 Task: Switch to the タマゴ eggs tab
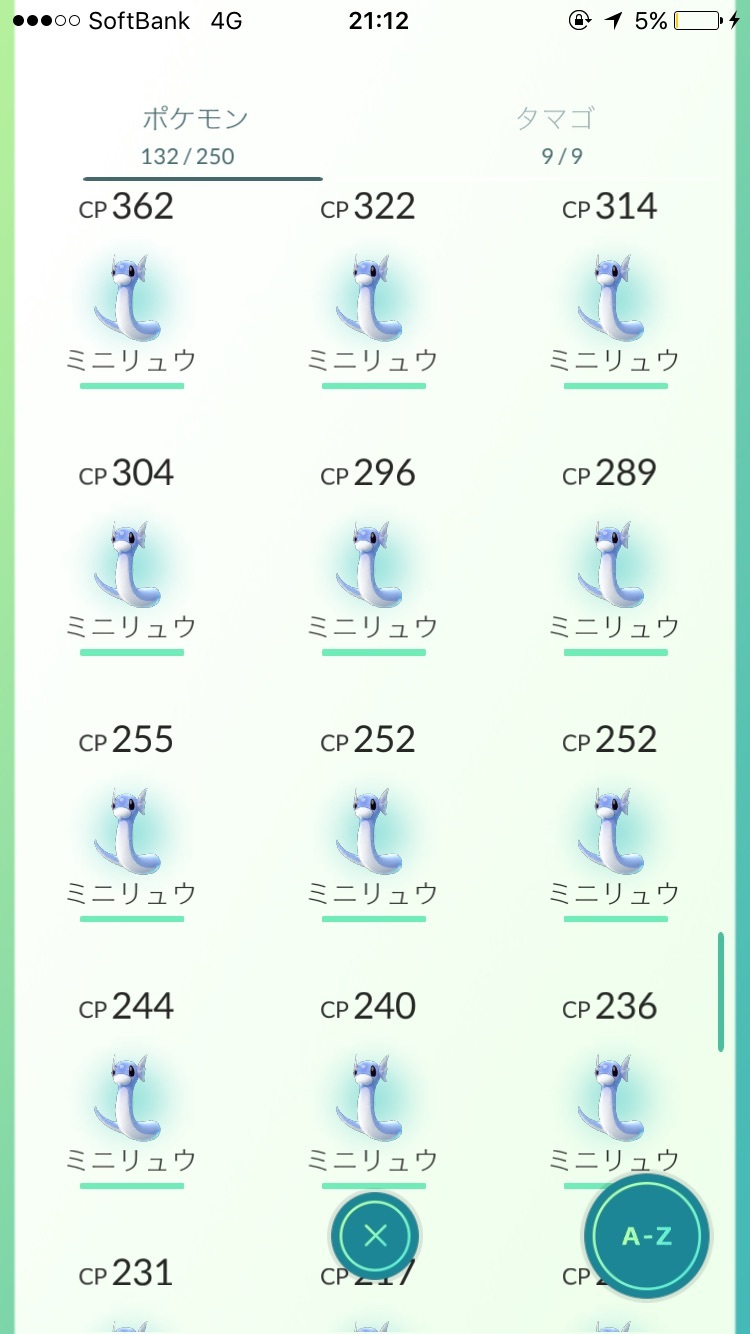pyautogui.click(x=556, y=135)
